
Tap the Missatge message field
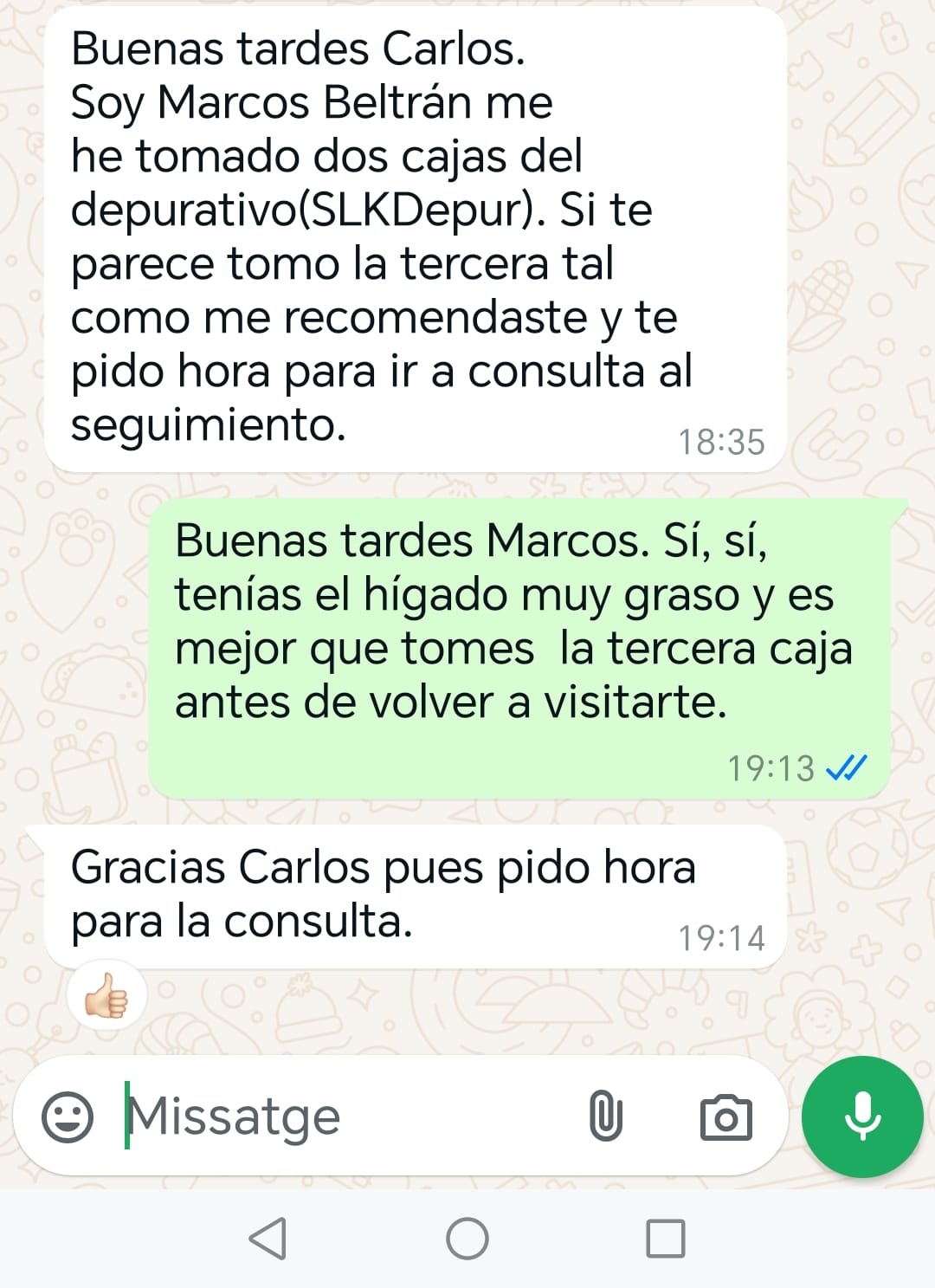pos(346,1117)
